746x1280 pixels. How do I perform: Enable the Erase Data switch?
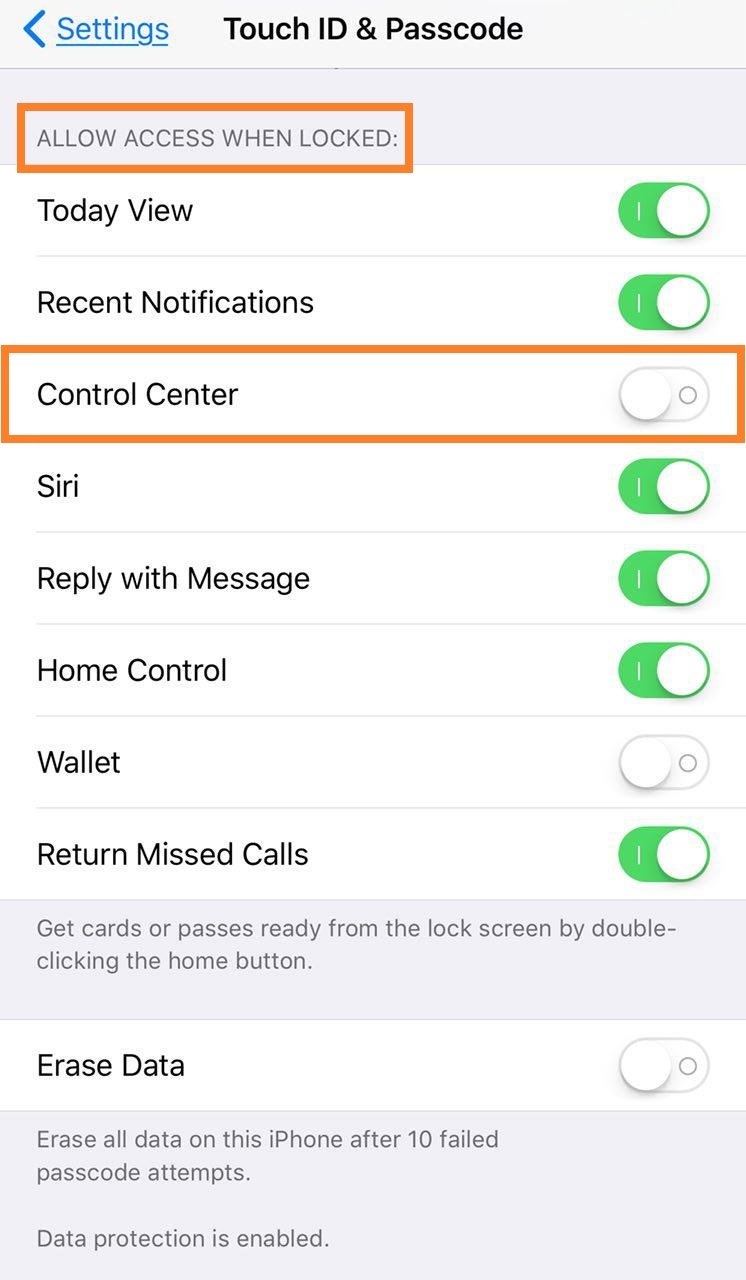(663, 1066)
